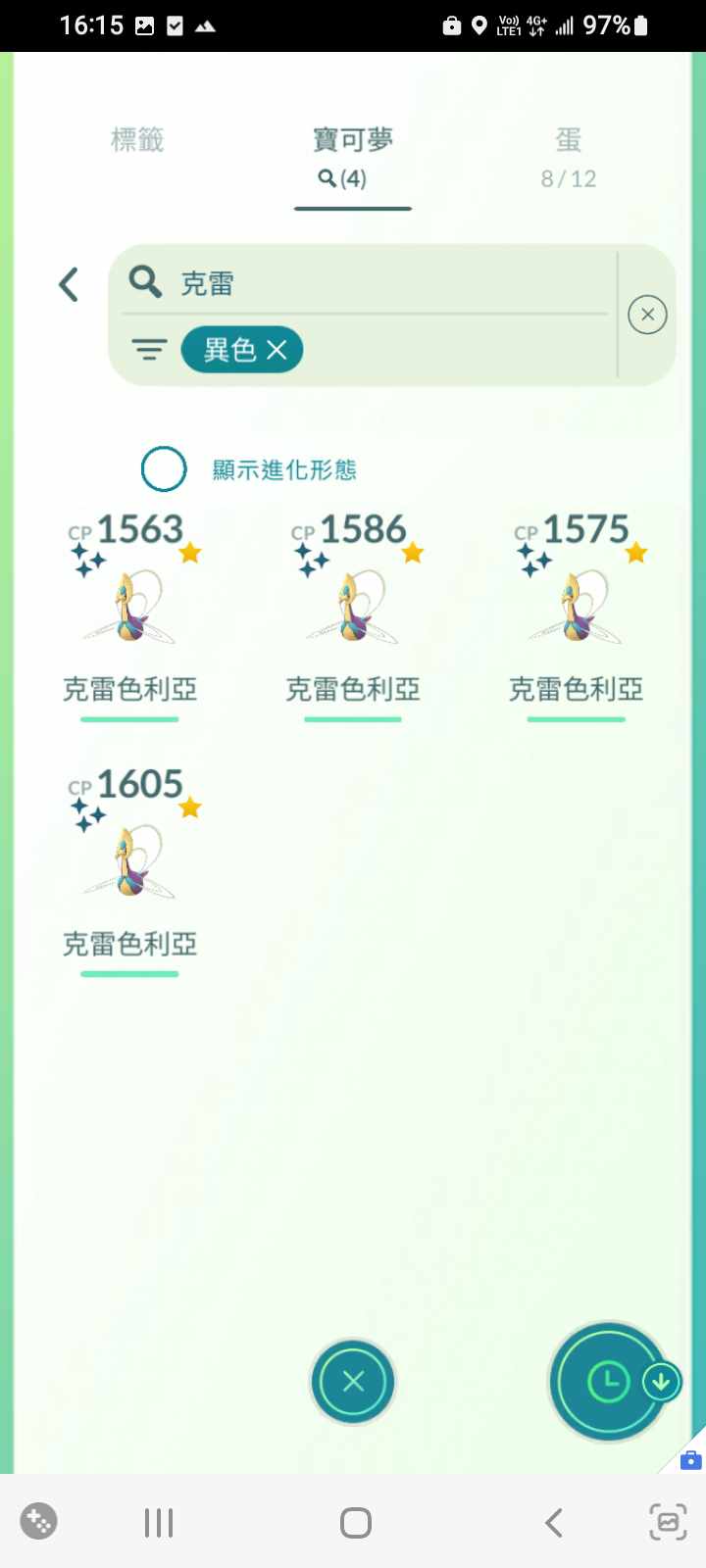Switch to the 蛋 tab
This screenshot has width=706, height=1568.
pos(568,157)
